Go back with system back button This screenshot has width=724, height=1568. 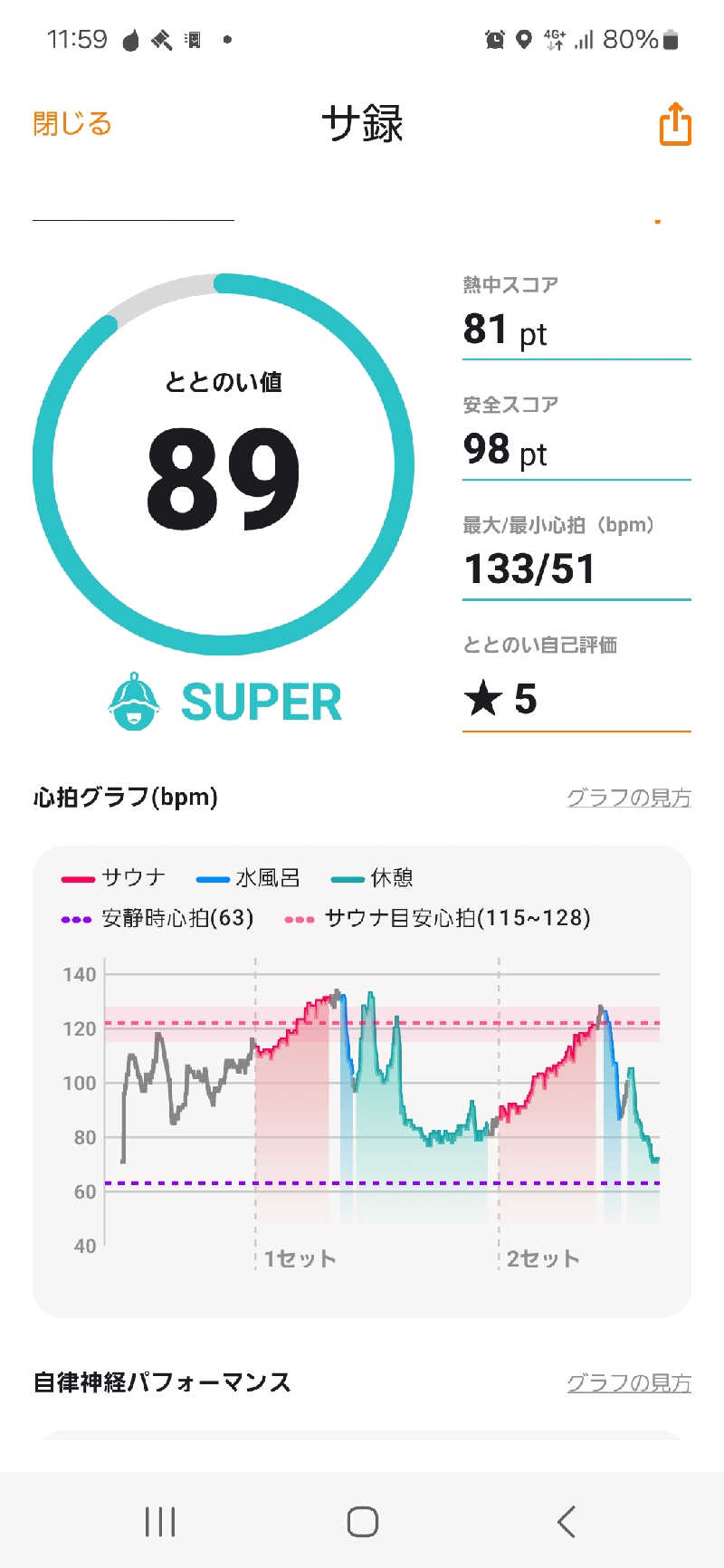click(x=567, y=1521)
